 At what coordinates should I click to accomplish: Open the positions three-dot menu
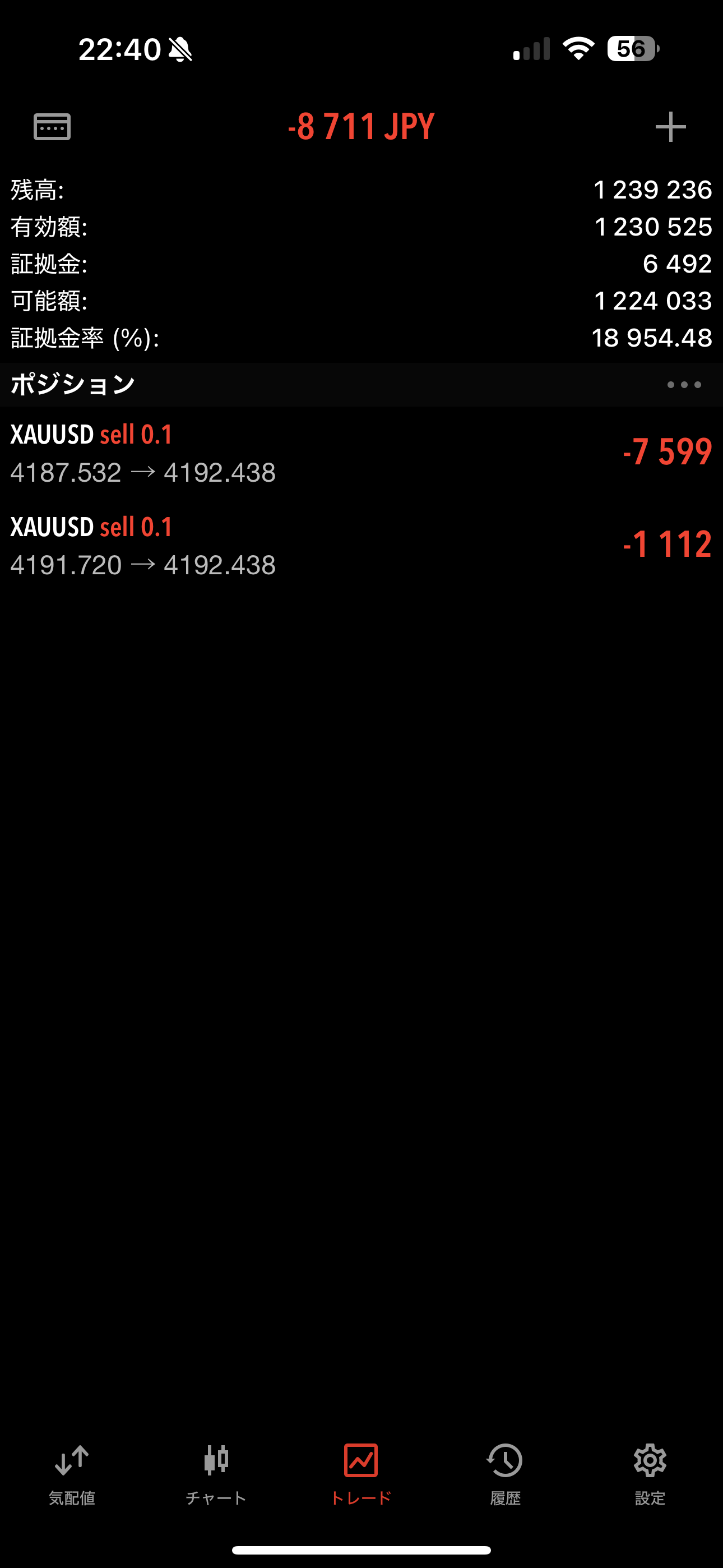[x=683, y=385]
